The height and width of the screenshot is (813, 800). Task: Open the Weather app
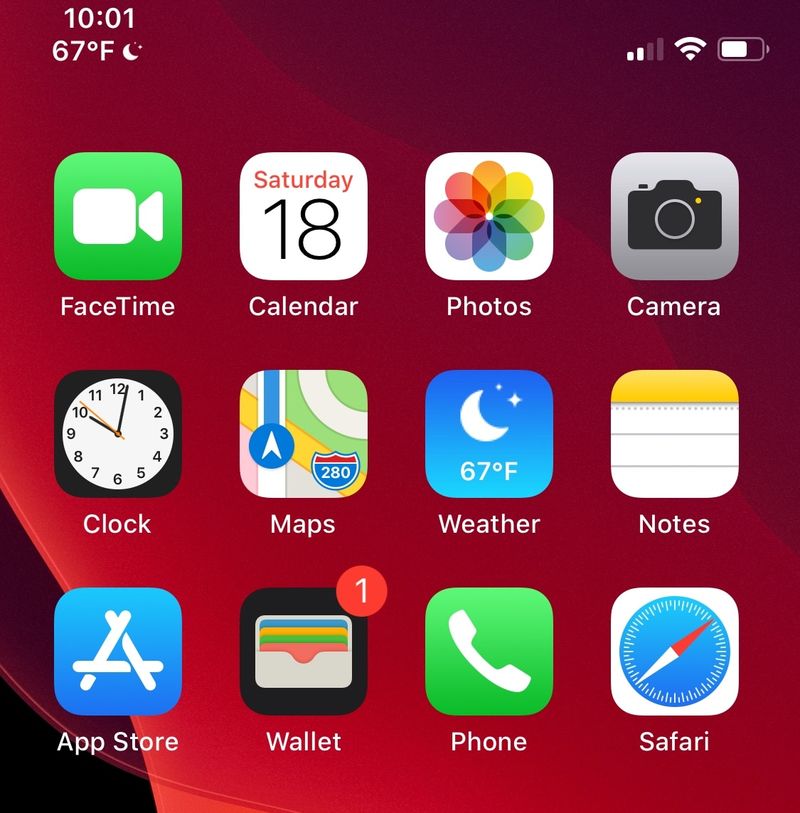point(489,434)
